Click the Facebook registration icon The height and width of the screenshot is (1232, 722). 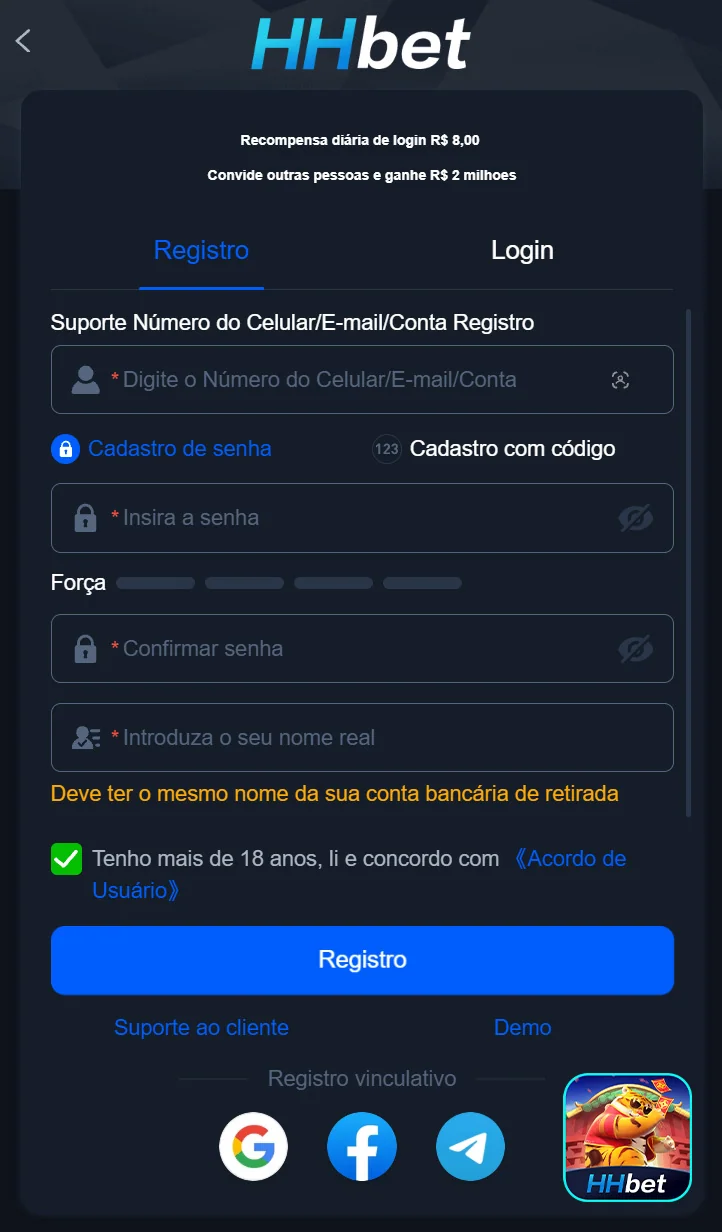click(361, 1146)
